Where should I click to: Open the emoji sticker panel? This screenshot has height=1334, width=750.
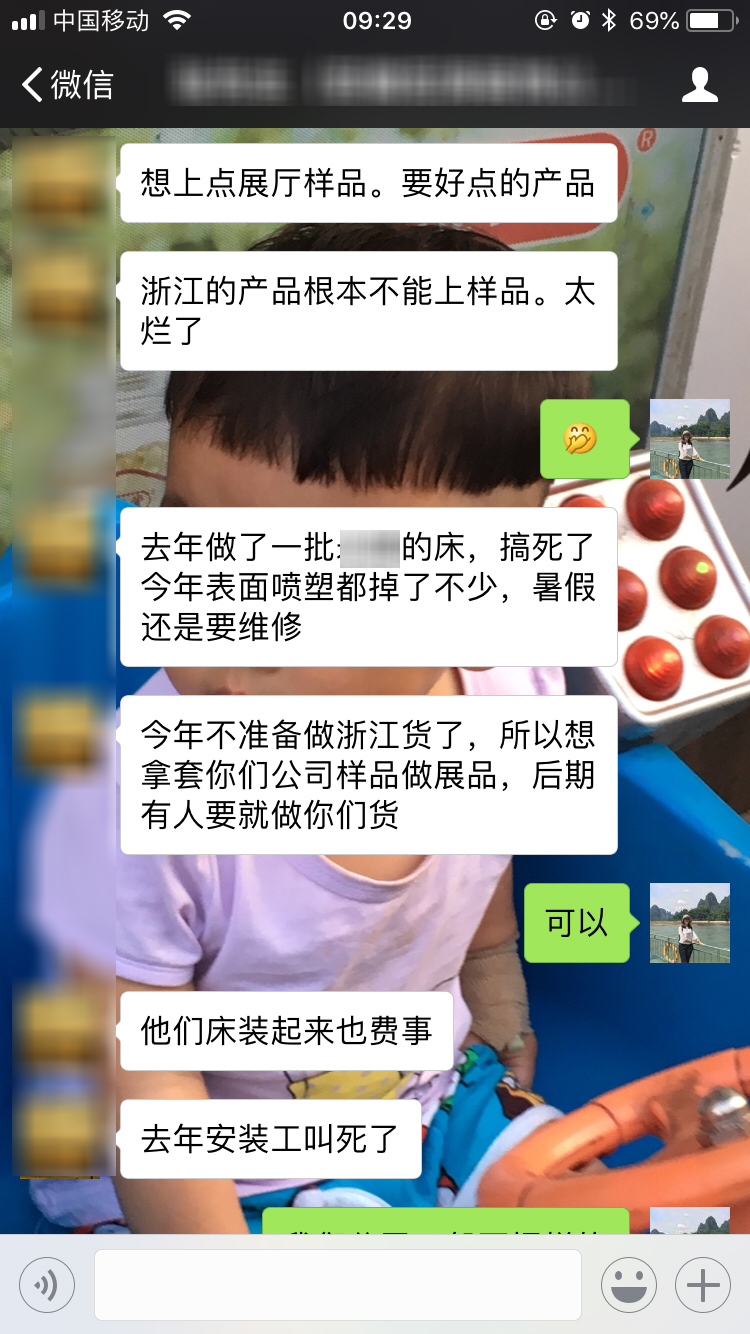click(628, 1284)
